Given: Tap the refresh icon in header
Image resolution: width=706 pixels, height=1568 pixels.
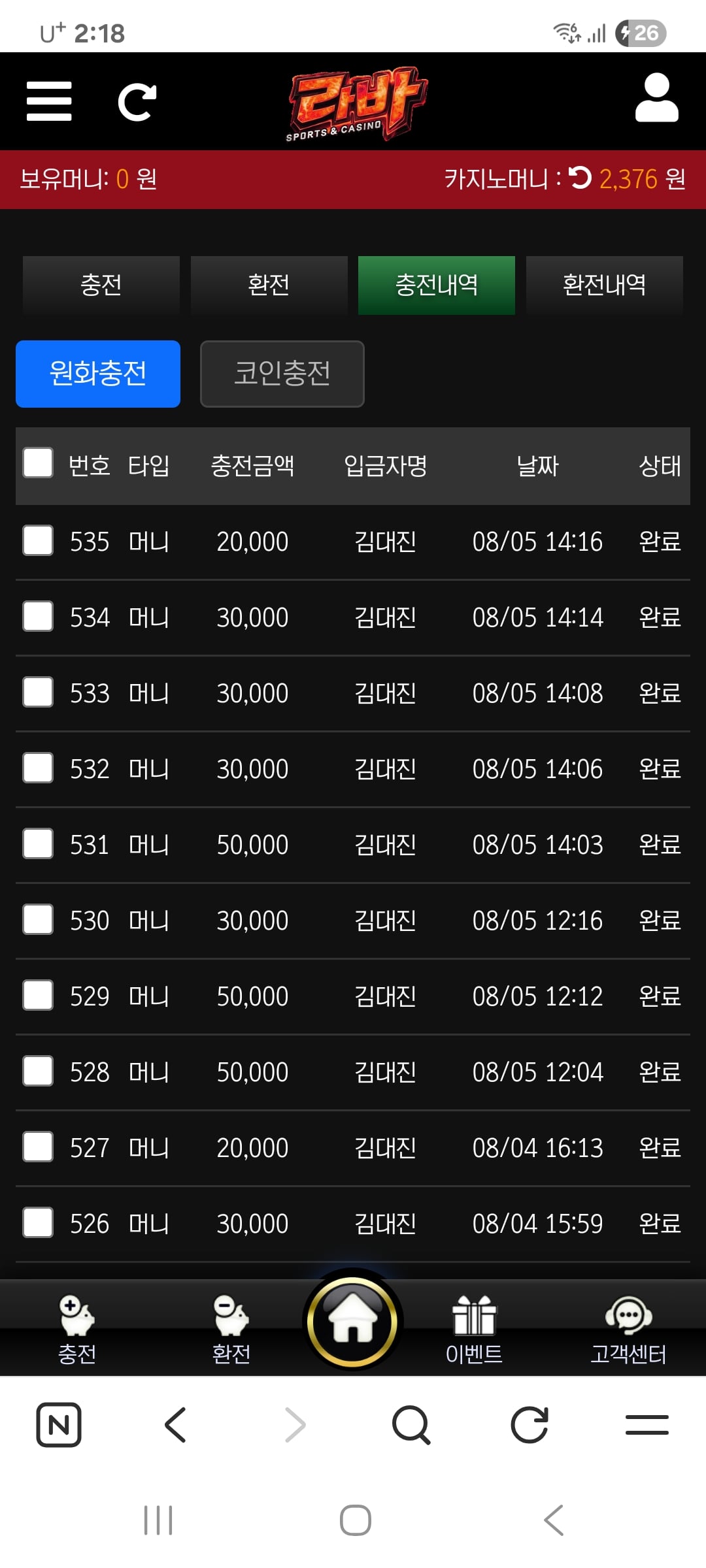Looking at the screenshot, I should coord(137,102).
